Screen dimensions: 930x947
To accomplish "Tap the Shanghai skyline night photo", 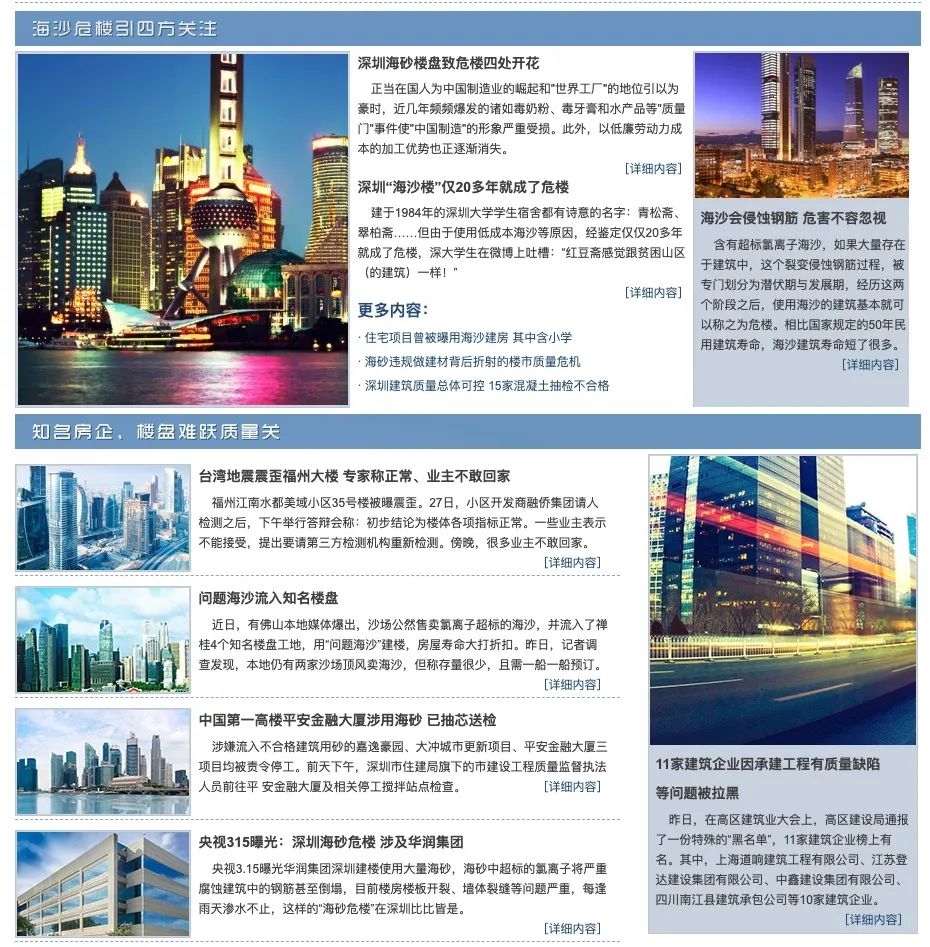I will click(x=183, y=229).
